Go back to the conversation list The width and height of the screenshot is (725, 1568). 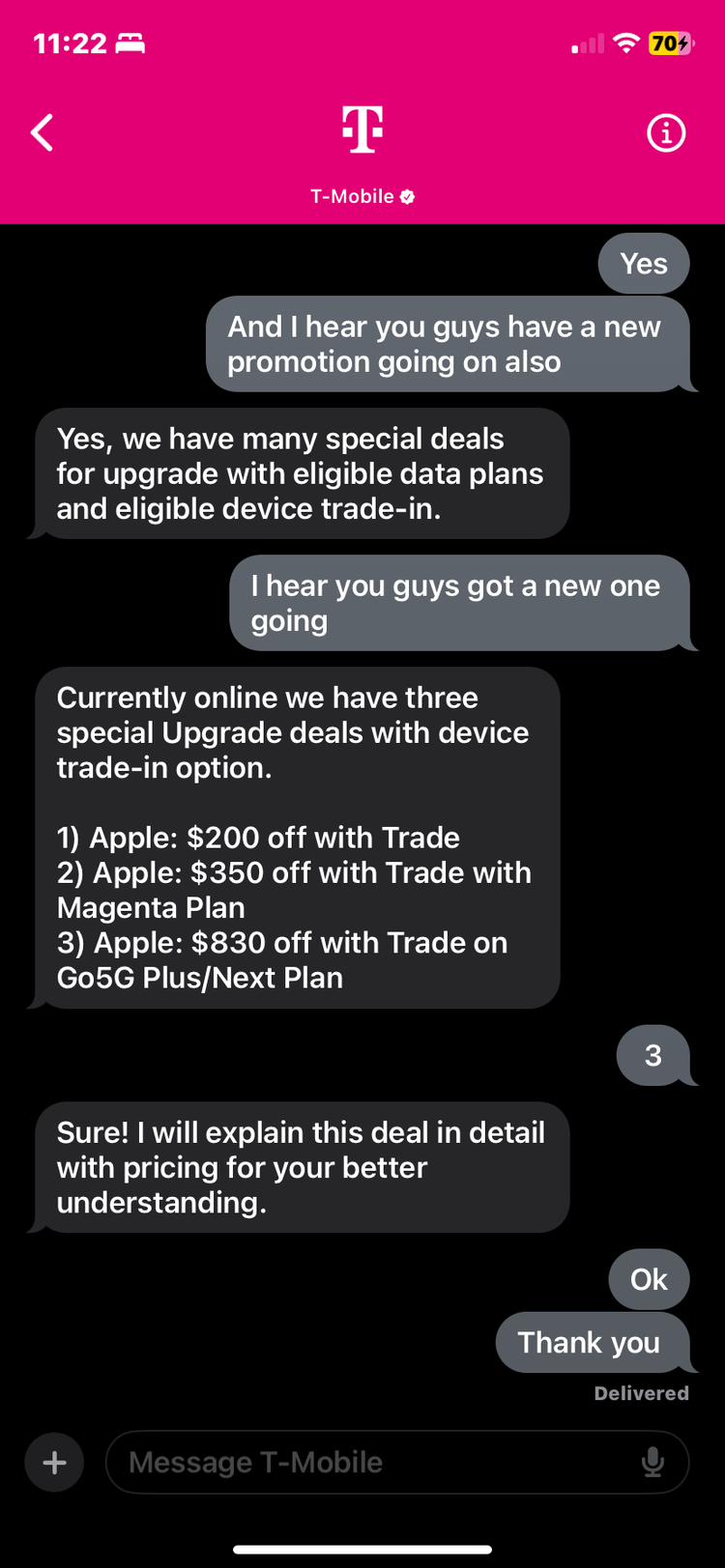(x=43, y=133)
